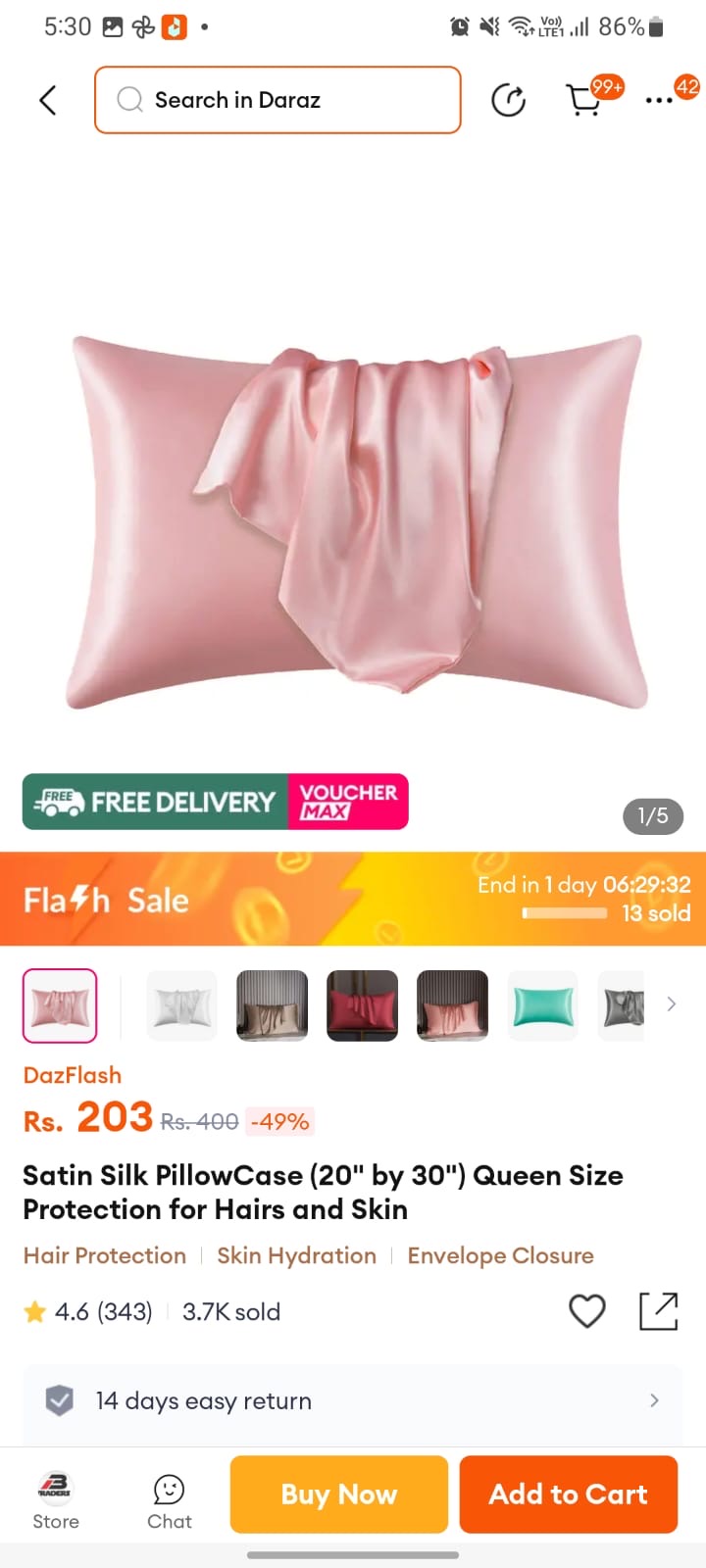706x1568 pixels.
Task: Open the shopping cart icon
Action: (x=584, y=100)
